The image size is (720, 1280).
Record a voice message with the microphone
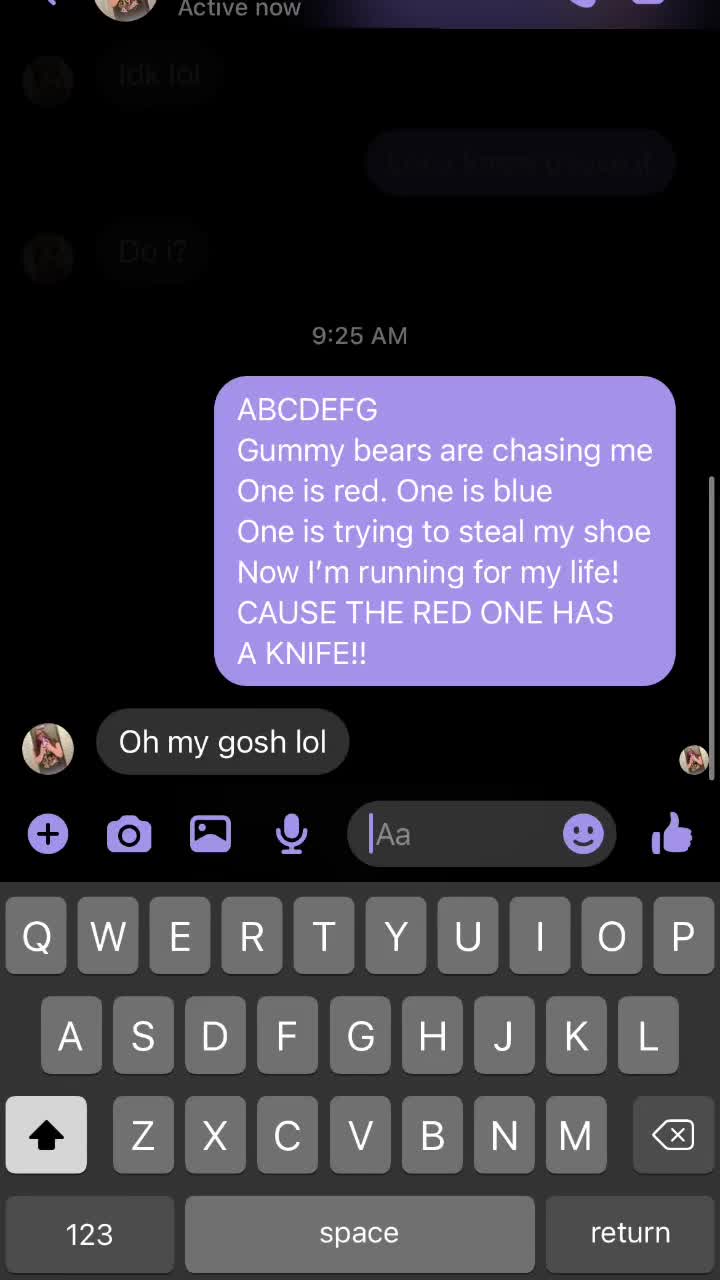pyautogui.click(x=291, y=834)
